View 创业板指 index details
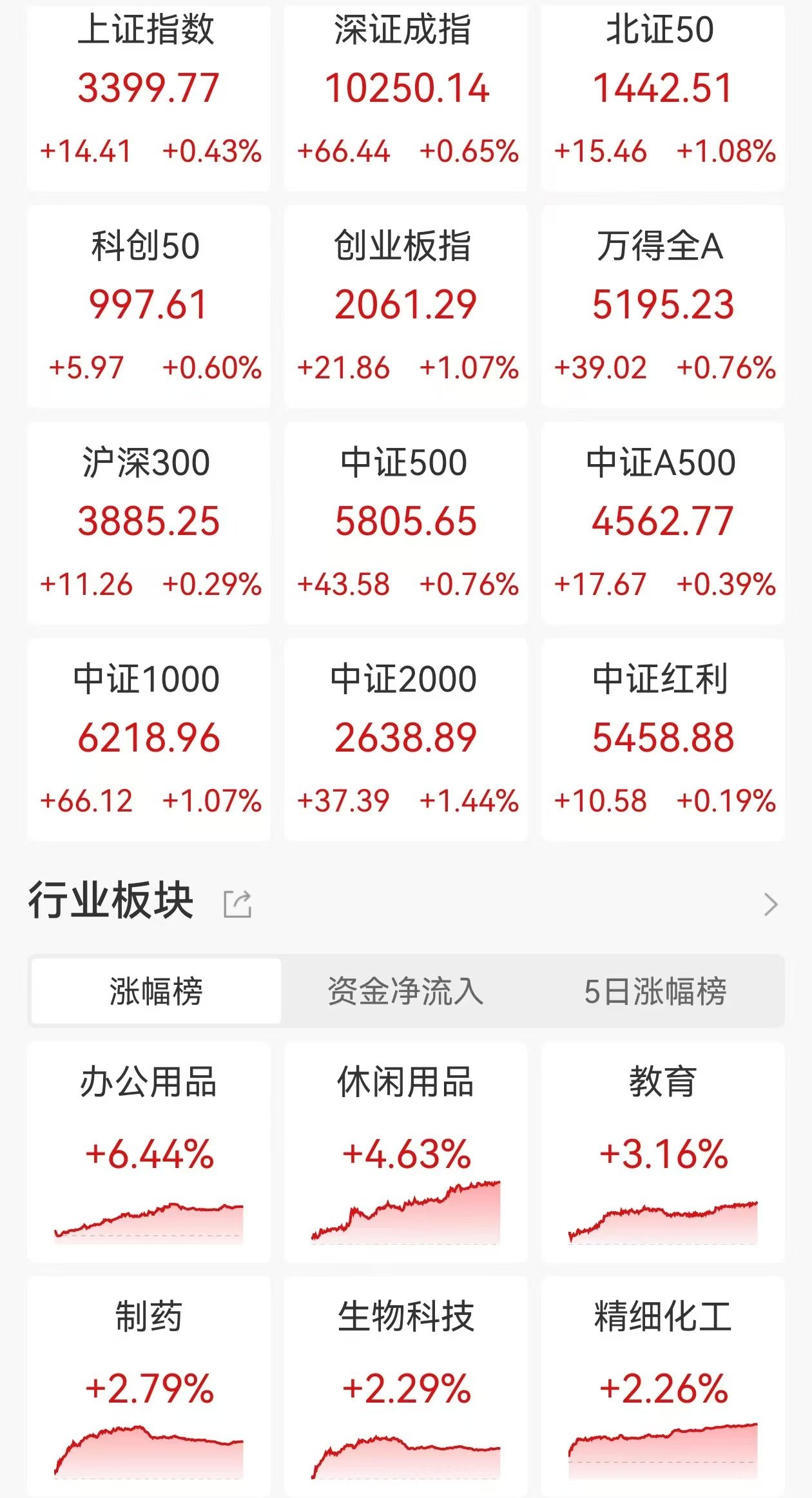This screenshot has width=812, height=1498. (406, 306)
